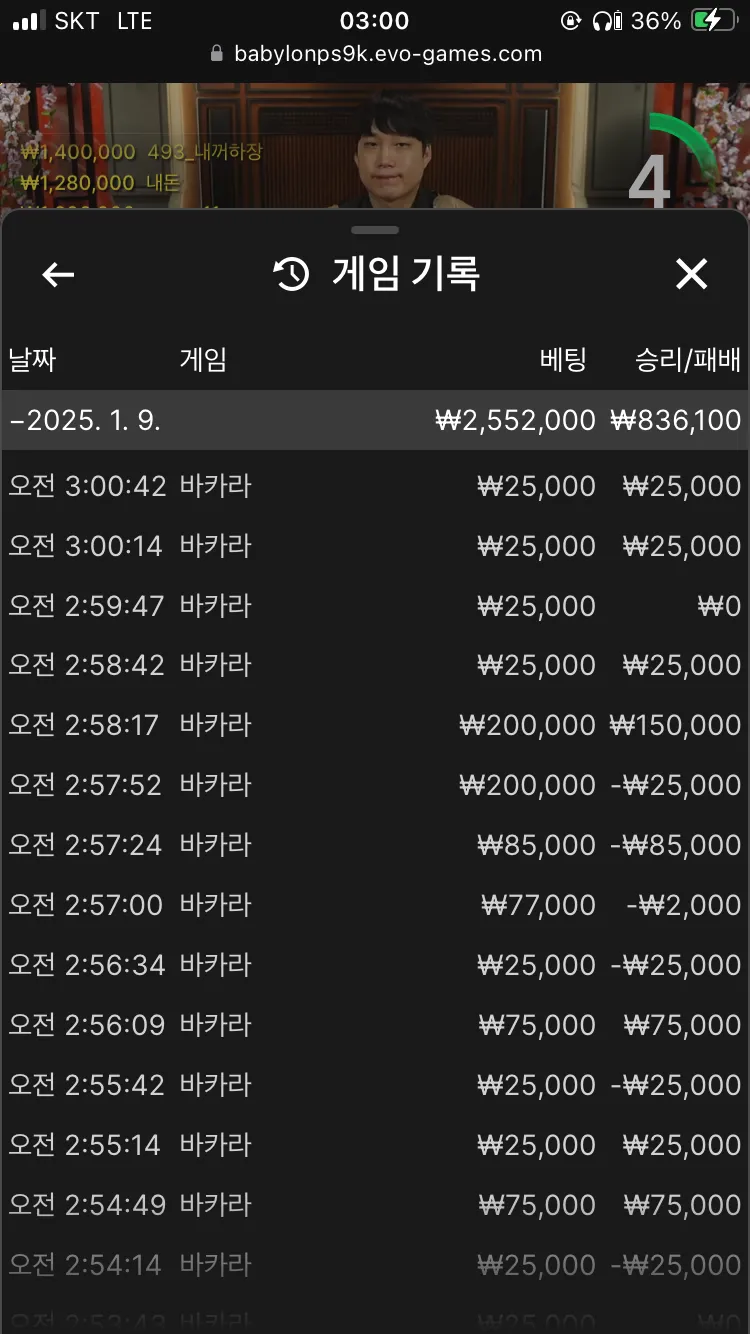Select the 2:58:17 round with ₩200,000 bet
Screen dimensions: 750x1334
[x=375, y=725]
